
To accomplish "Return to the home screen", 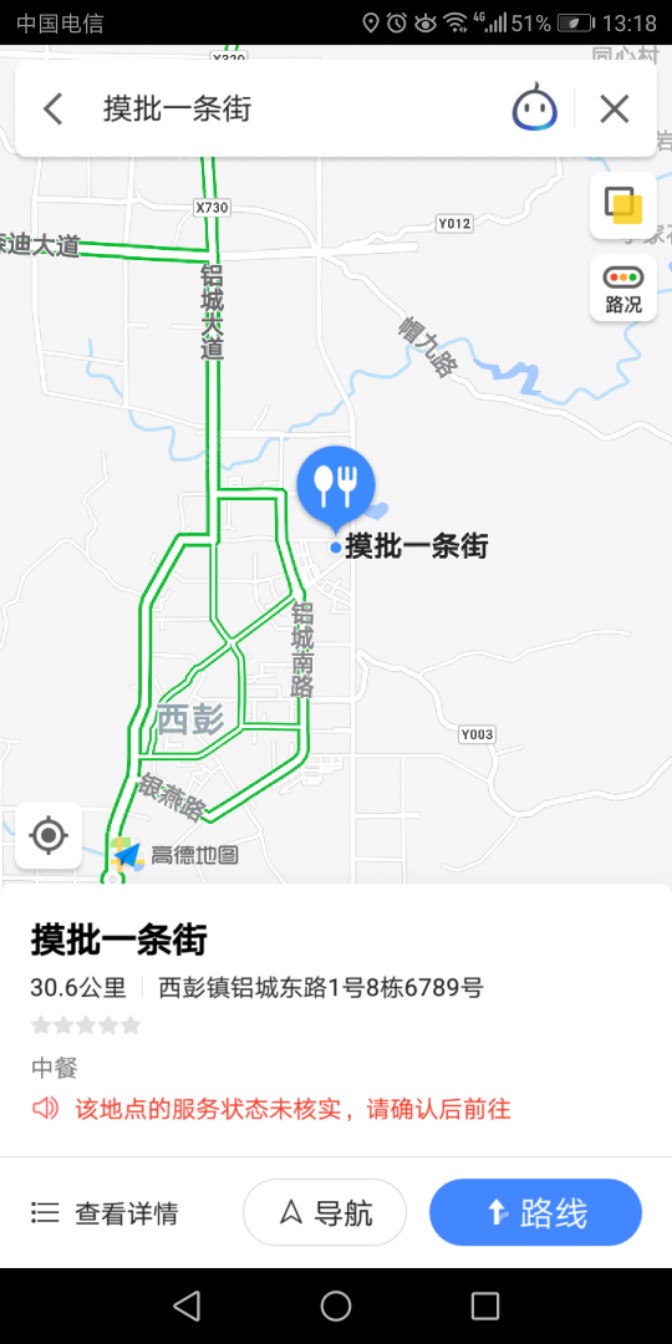I will (336, 1306).
